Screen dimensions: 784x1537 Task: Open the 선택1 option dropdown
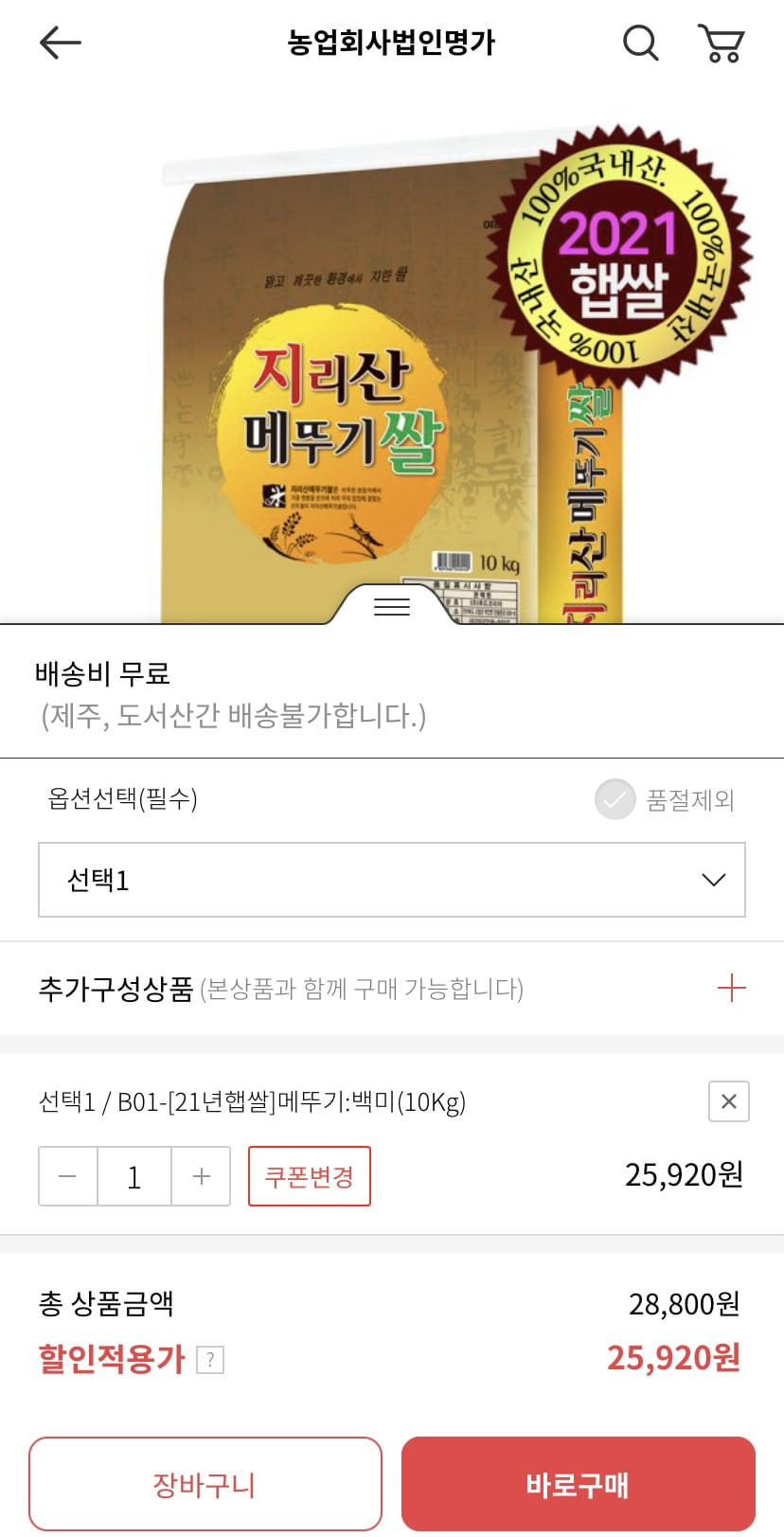392,880
